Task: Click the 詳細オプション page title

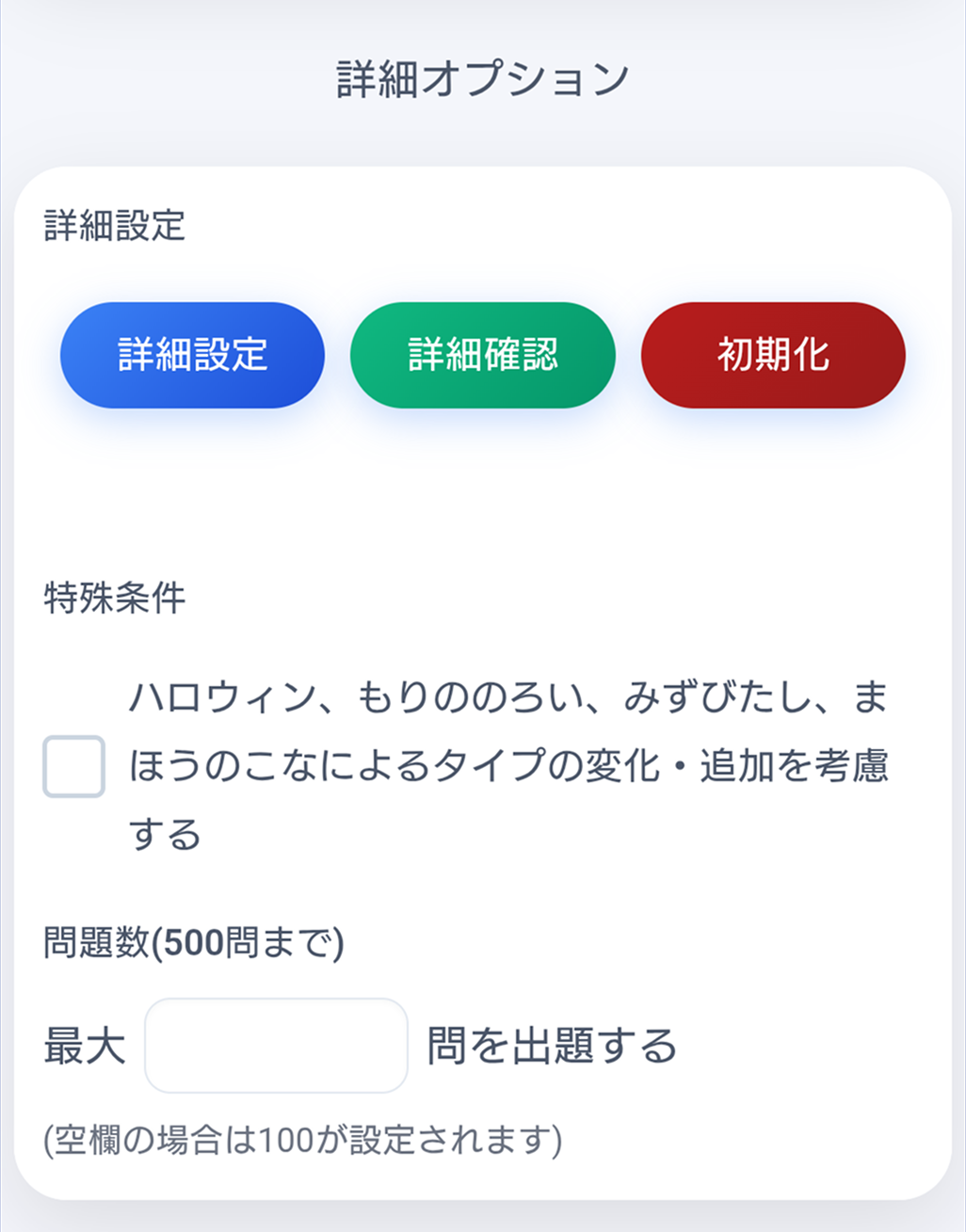Action: click(482, 77)
